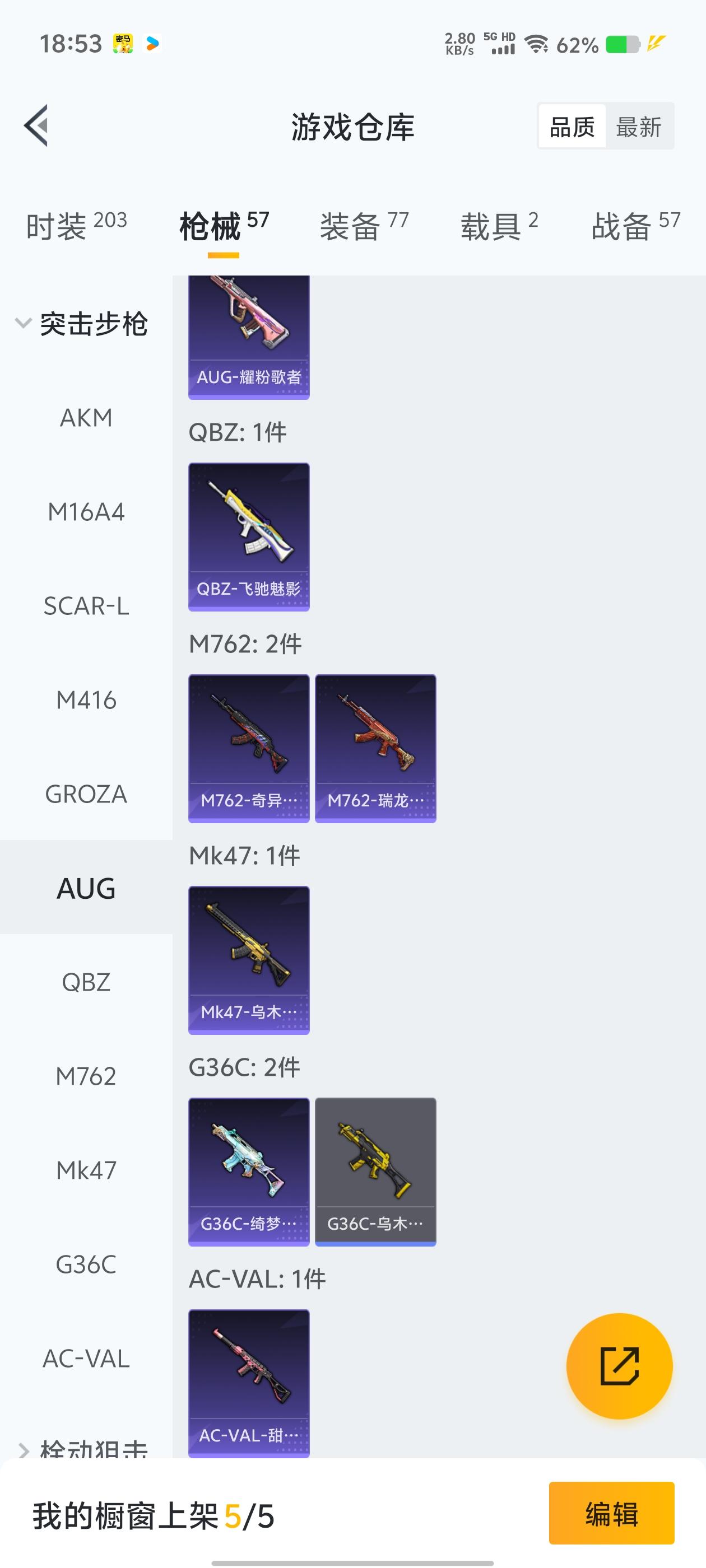View the Mk47-乌木 skin

[249, 960]
